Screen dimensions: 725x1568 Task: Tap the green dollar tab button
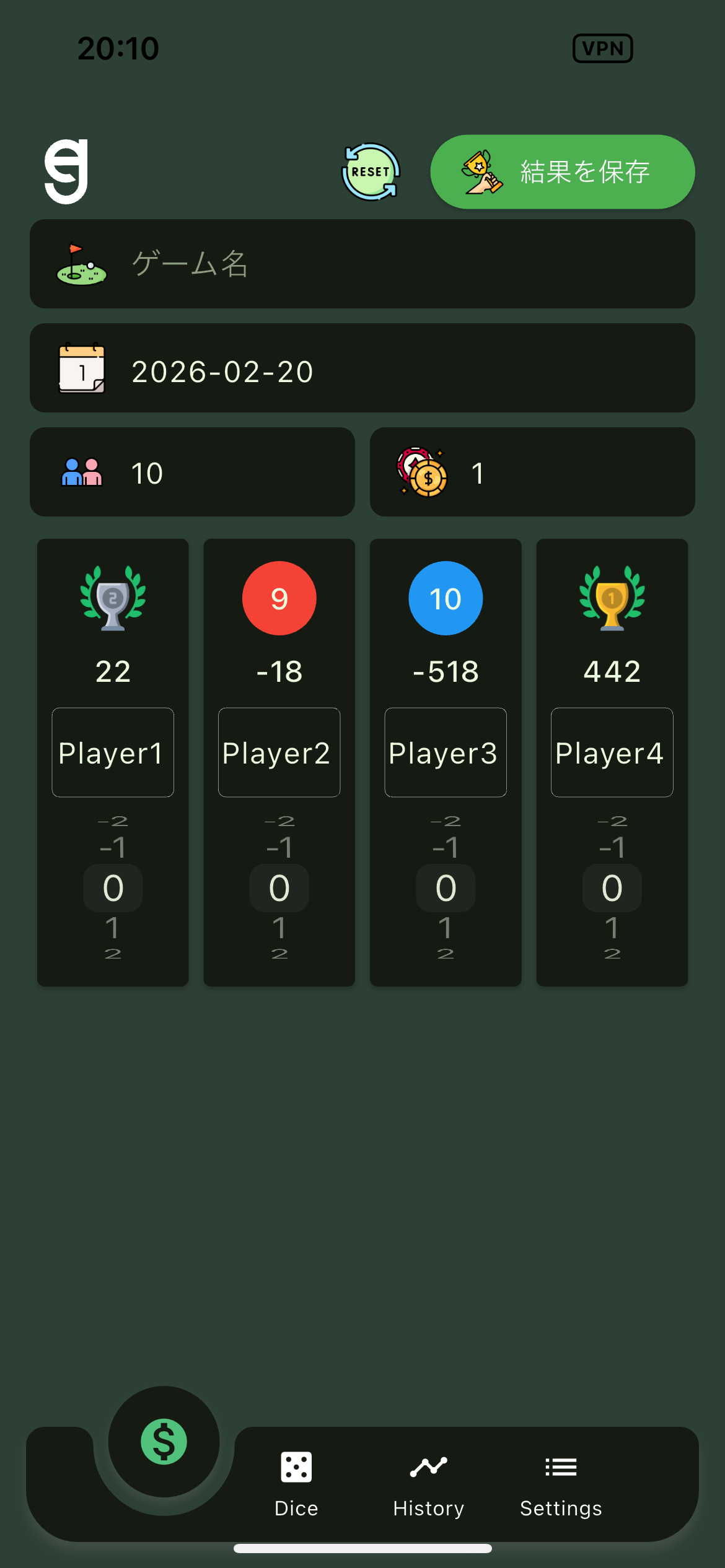pos(164,1442)
